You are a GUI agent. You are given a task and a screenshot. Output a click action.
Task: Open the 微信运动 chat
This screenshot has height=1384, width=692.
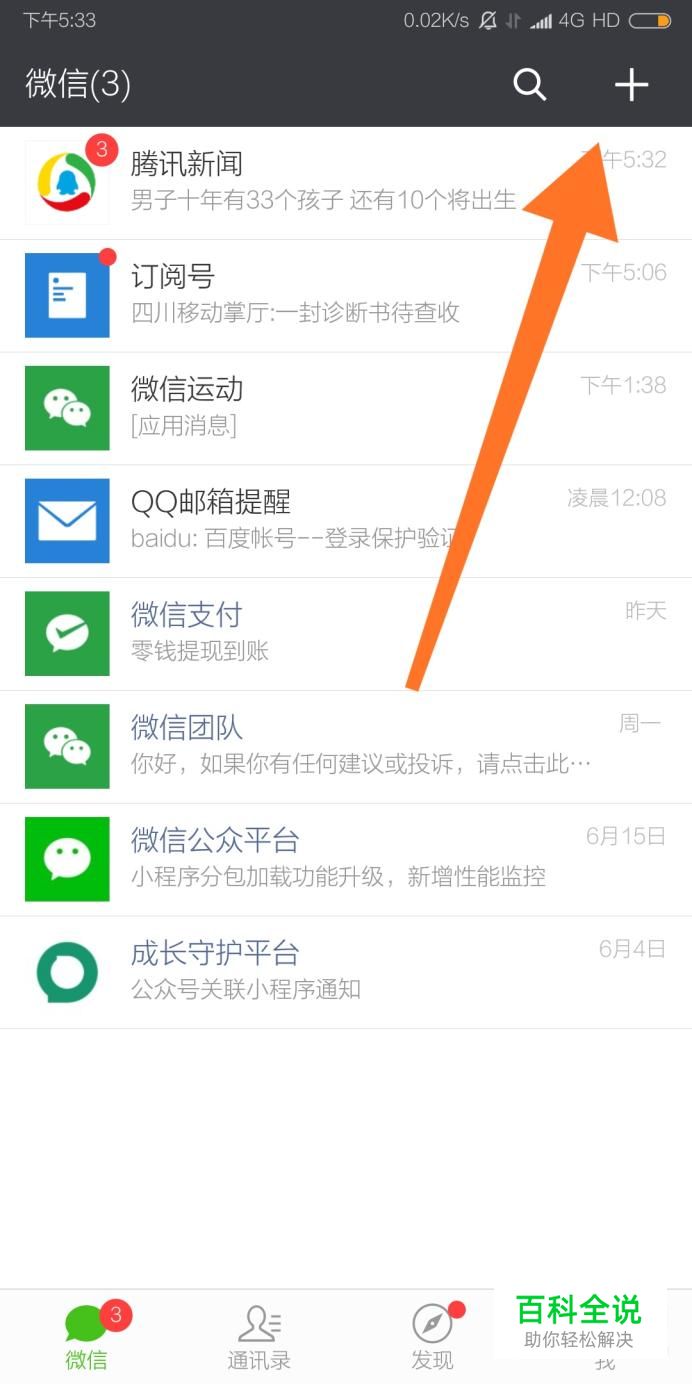click(300, 408)
